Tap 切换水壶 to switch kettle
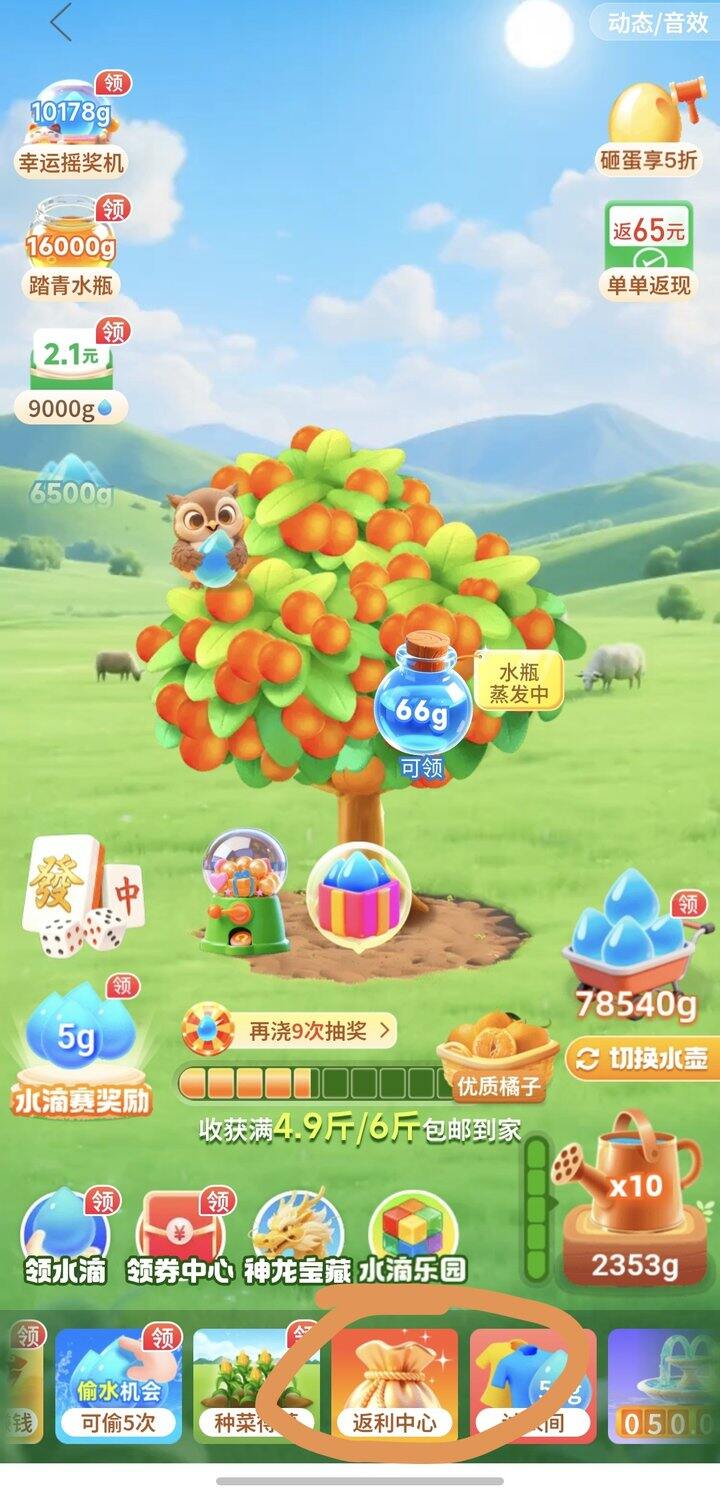 (x=642, y=1060)
